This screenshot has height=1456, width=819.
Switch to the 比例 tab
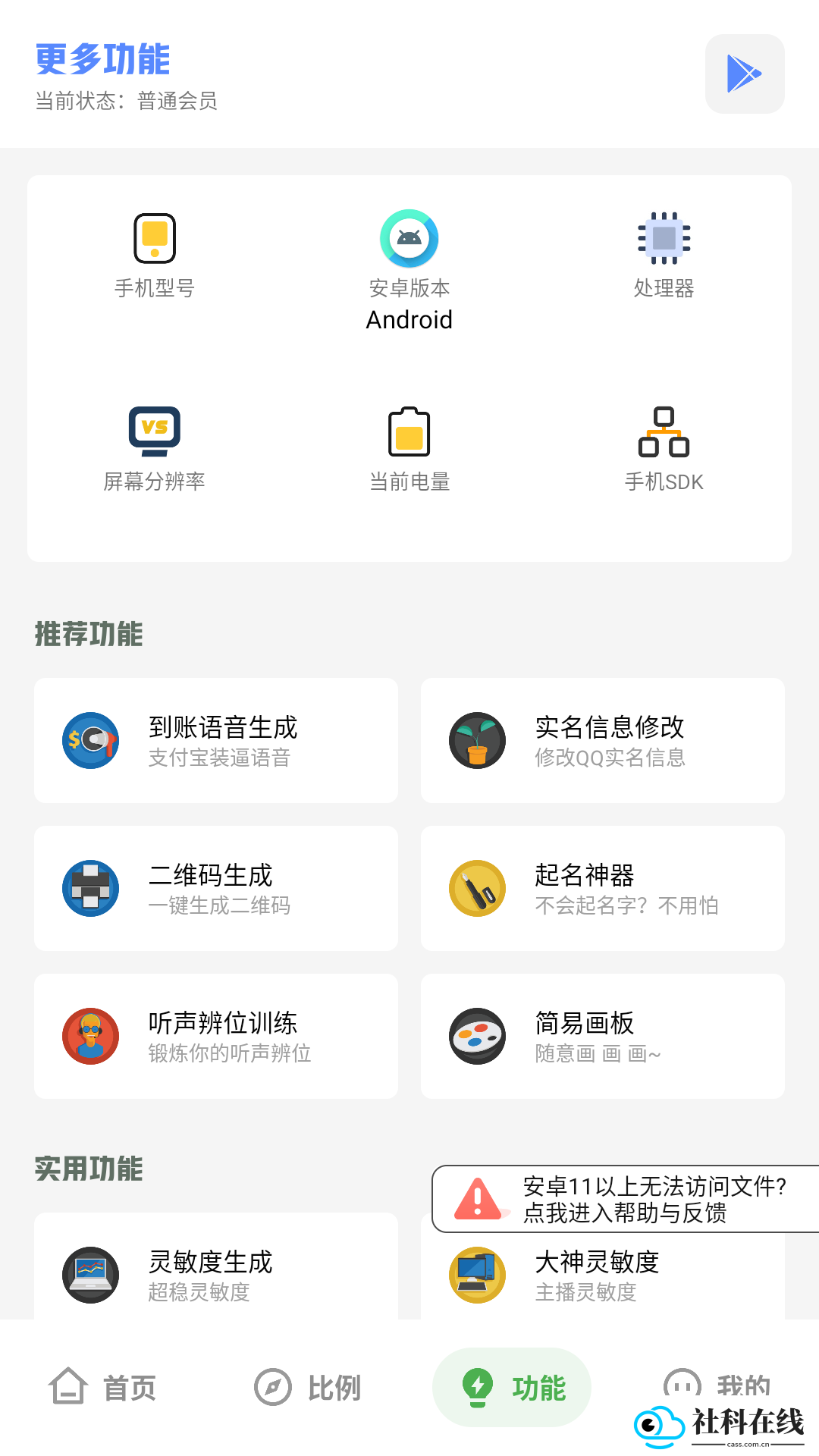(x=307, y=1387)
